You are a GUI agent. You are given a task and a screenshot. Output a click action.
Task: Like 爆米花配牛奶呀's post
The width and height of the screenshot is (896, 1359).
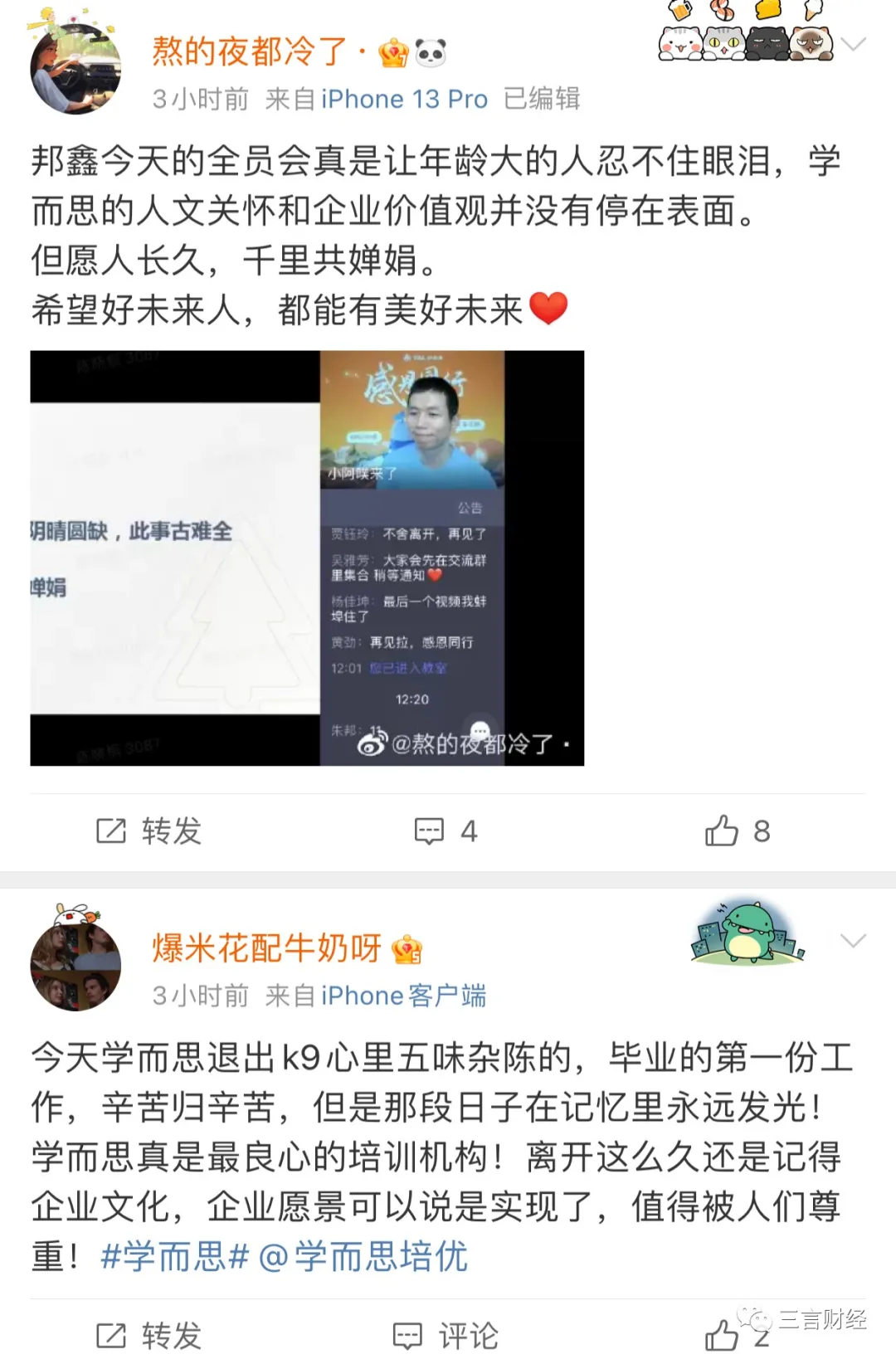coord(723,1336)
